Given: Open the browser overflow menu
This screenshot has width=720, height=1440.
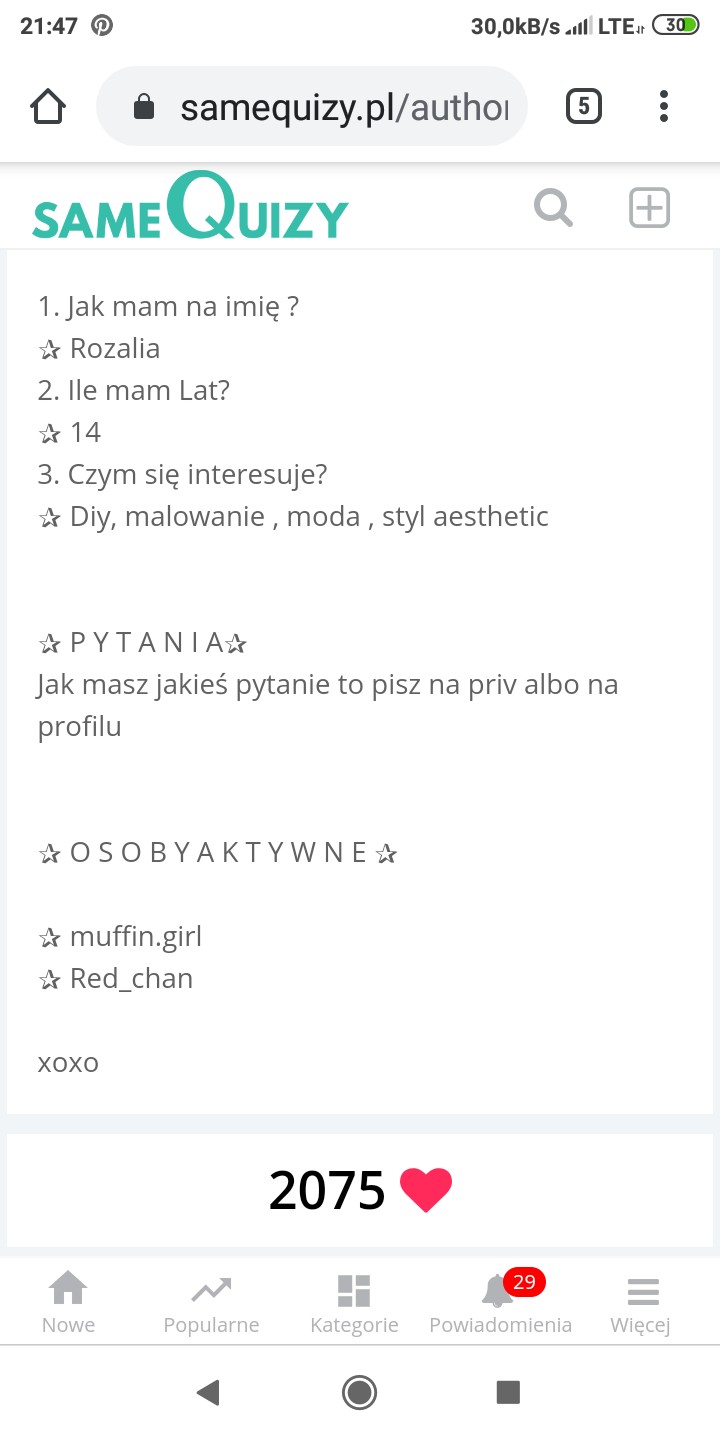Looking at the screenshot, I should pyautogui.click(x=664, y=106).
